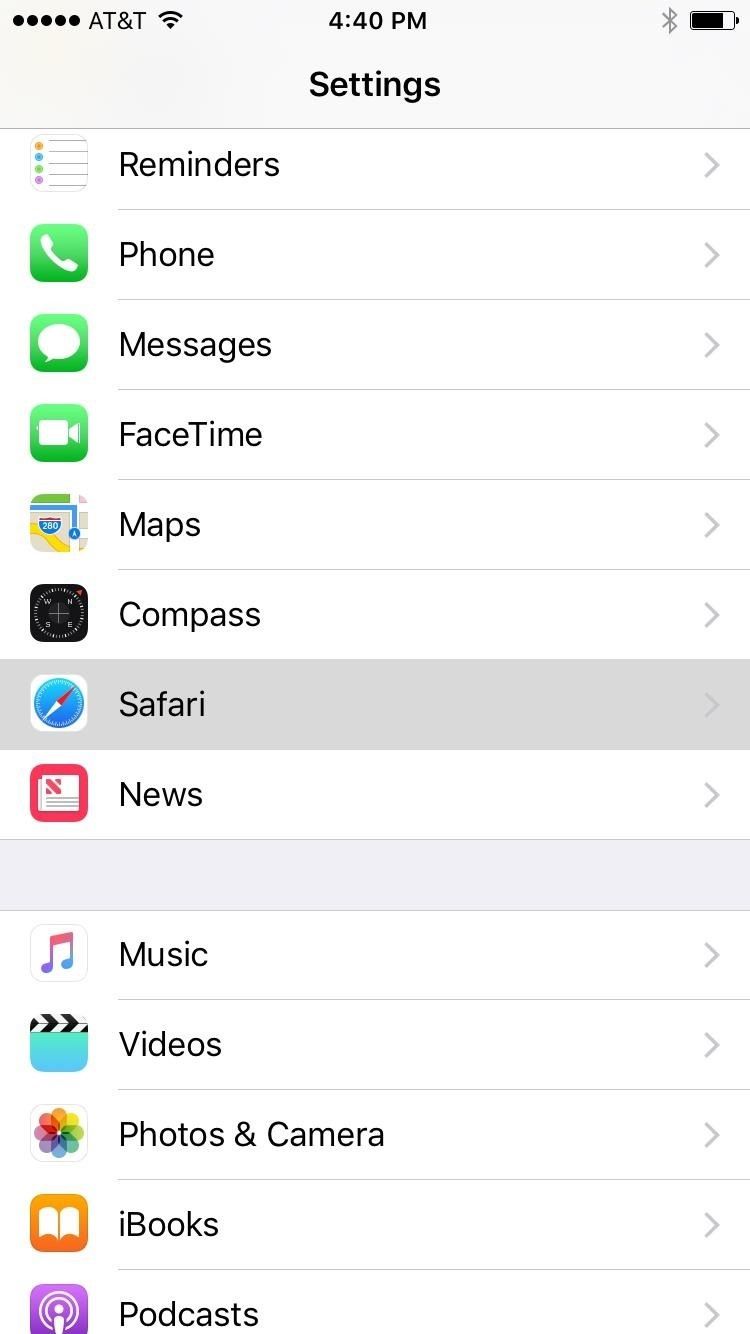This screenshot has height=1334, width=750.
Task: Open Photos & Camera settings
Action: [x=375, y=1133]
